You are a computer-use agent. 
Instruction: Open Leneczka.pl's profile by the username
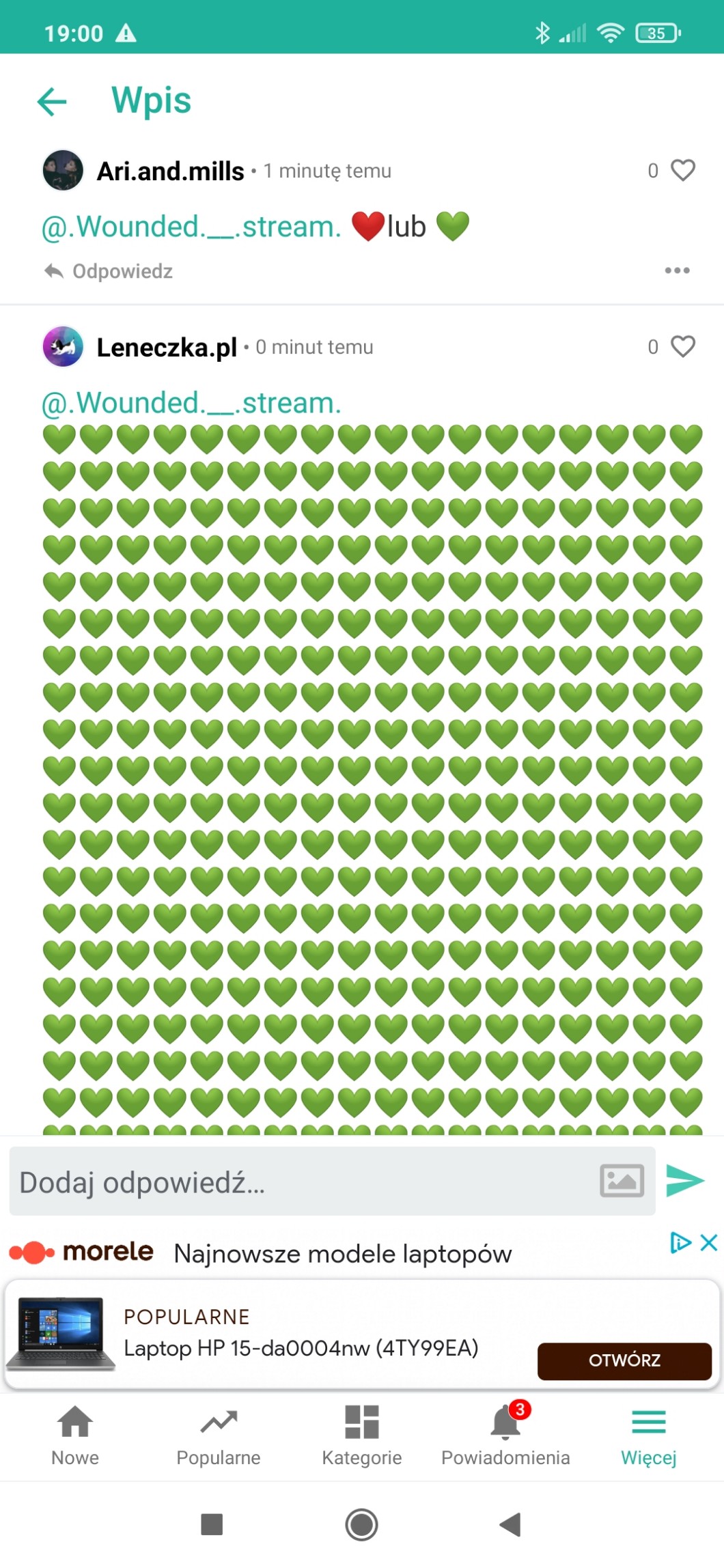pos(167,347)
